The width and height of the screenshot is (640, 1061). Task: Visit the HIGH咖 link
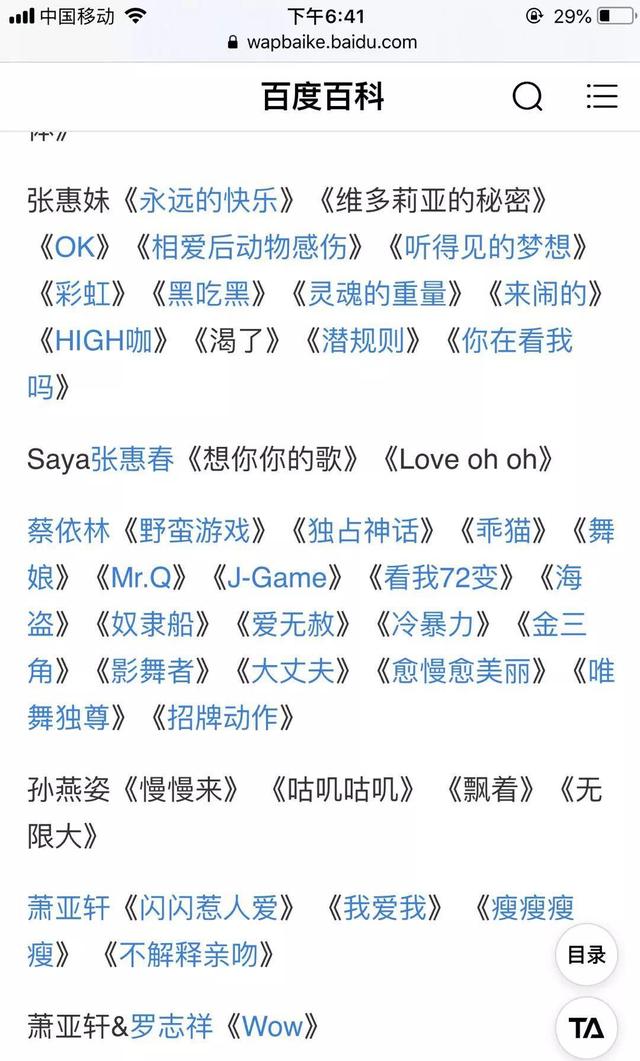coord(104,341)
